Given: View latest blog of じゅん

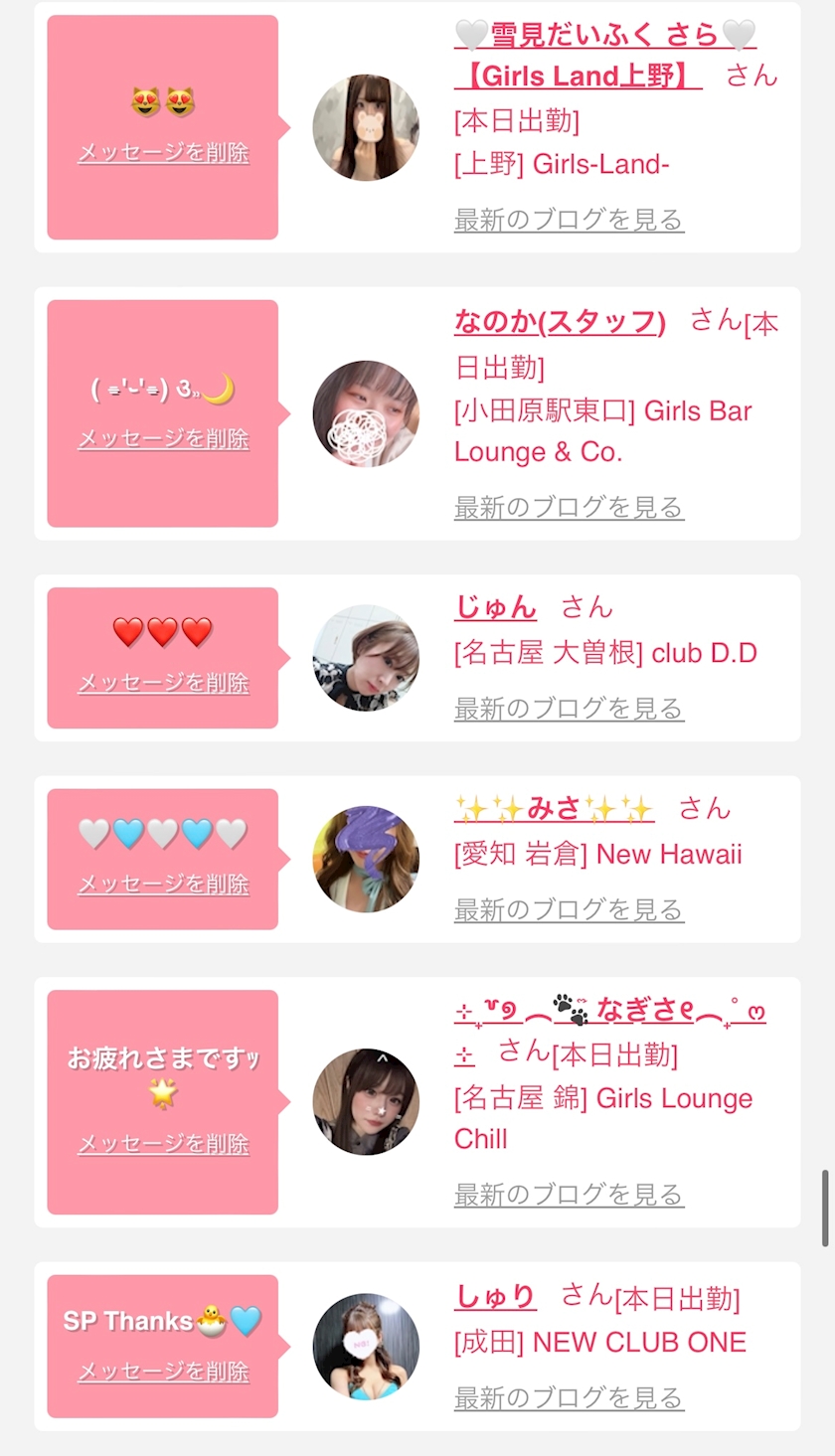Looking at the screenshot, I should point(569,709).
